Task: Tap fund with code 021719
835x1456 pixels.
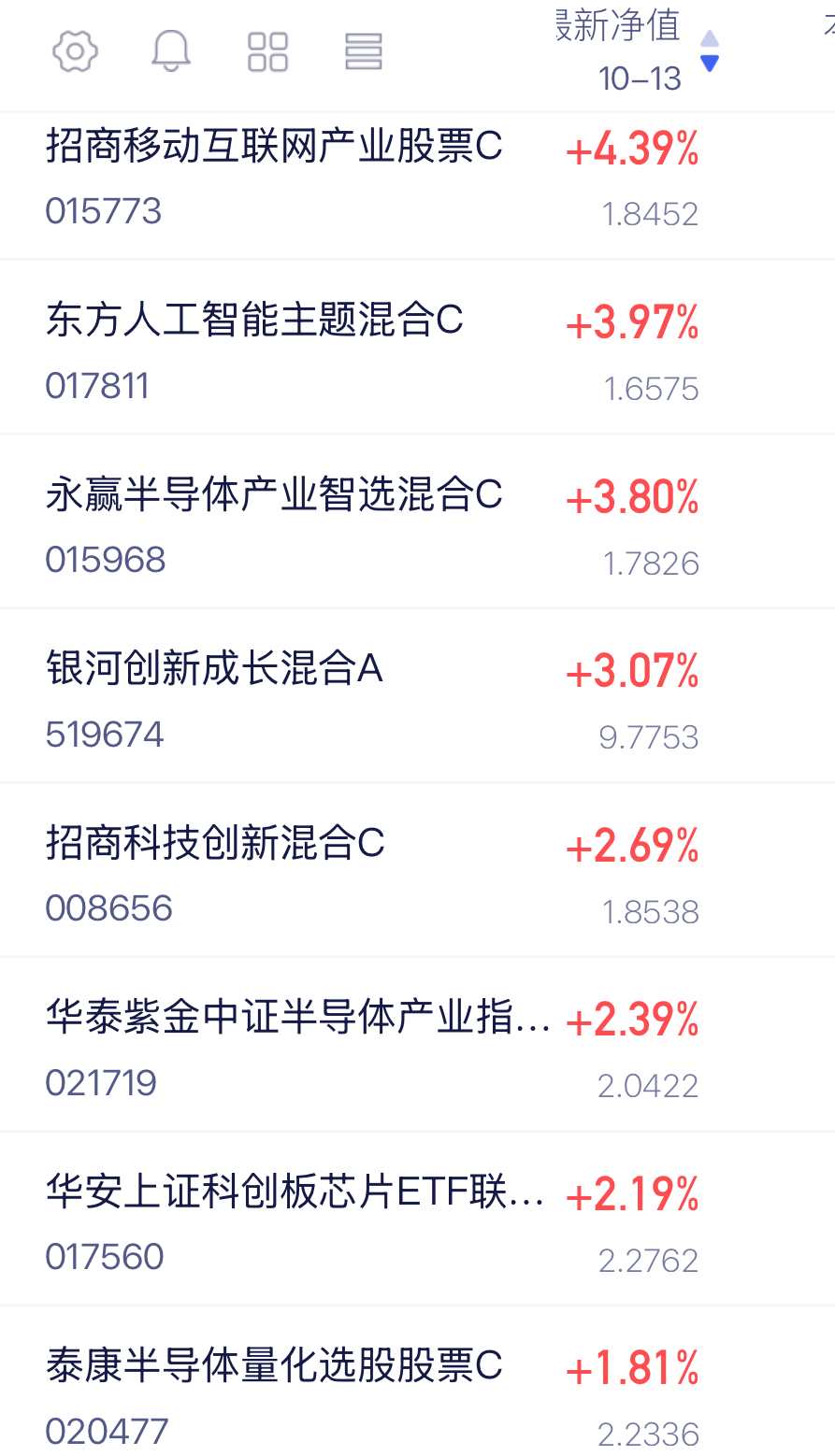Action: click(101, 1083)
